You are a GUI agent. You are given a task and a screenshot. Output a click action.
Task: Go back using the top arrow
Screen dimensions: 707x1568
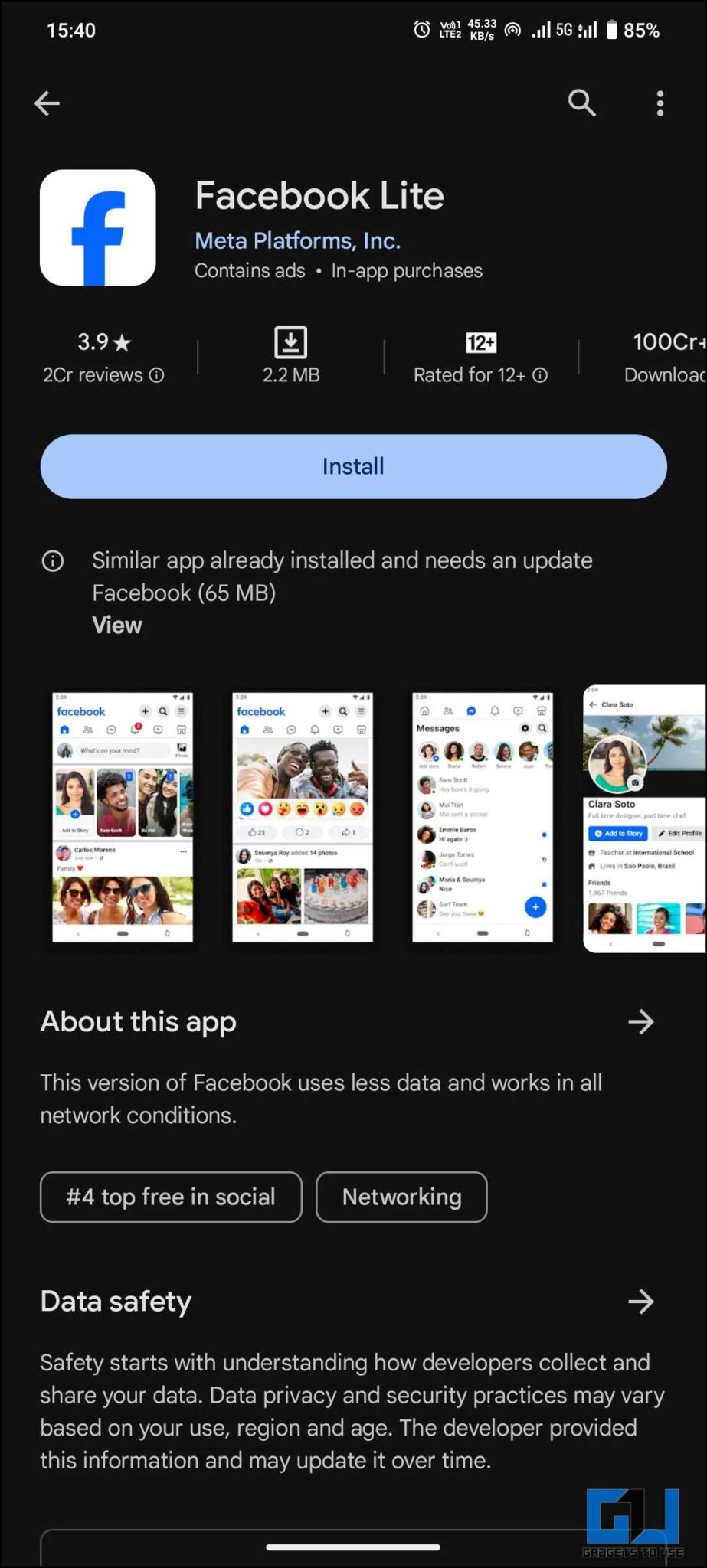point(47,103)
